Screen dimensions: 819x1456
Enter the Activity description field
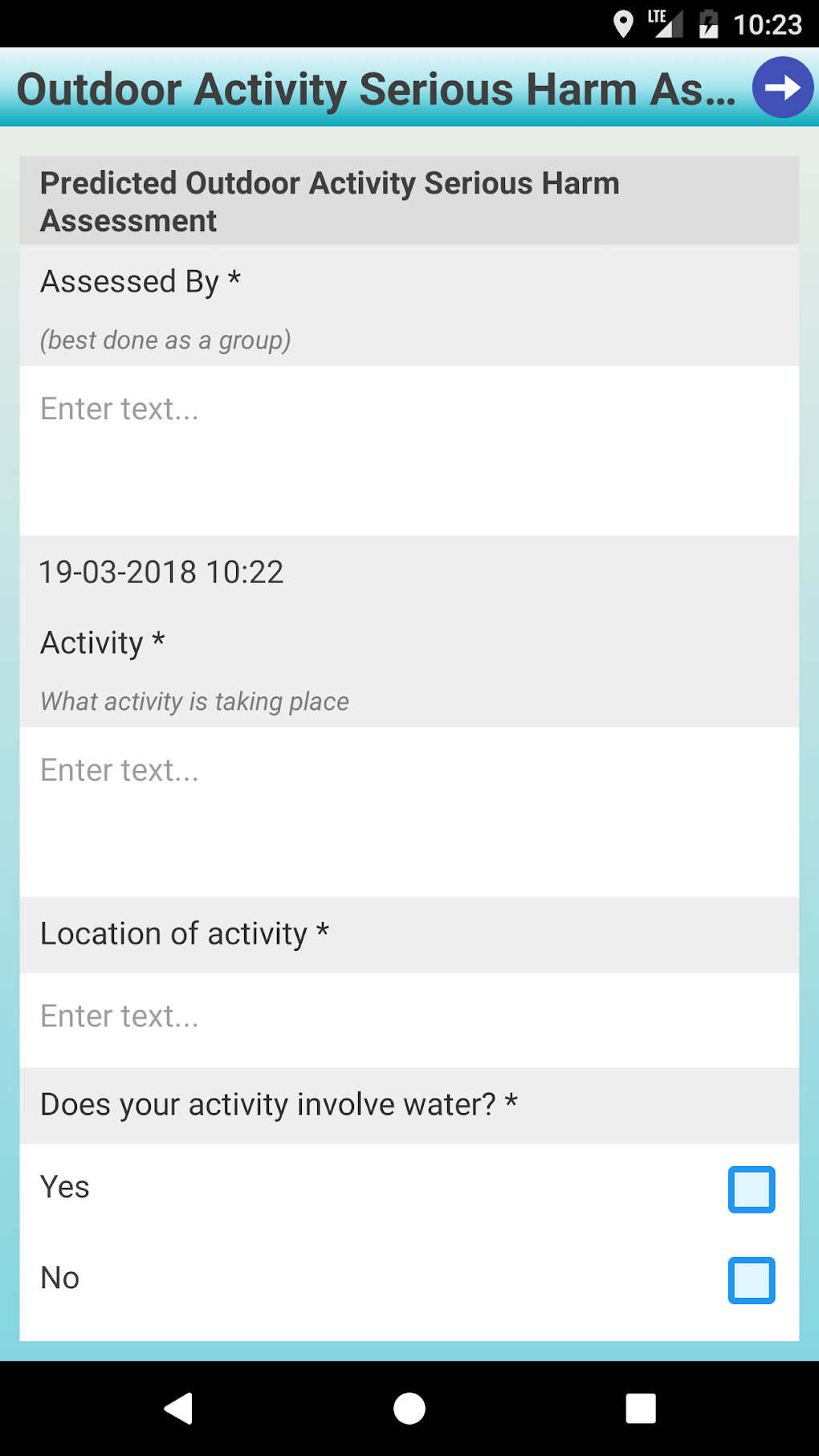(x=409, y=811)
